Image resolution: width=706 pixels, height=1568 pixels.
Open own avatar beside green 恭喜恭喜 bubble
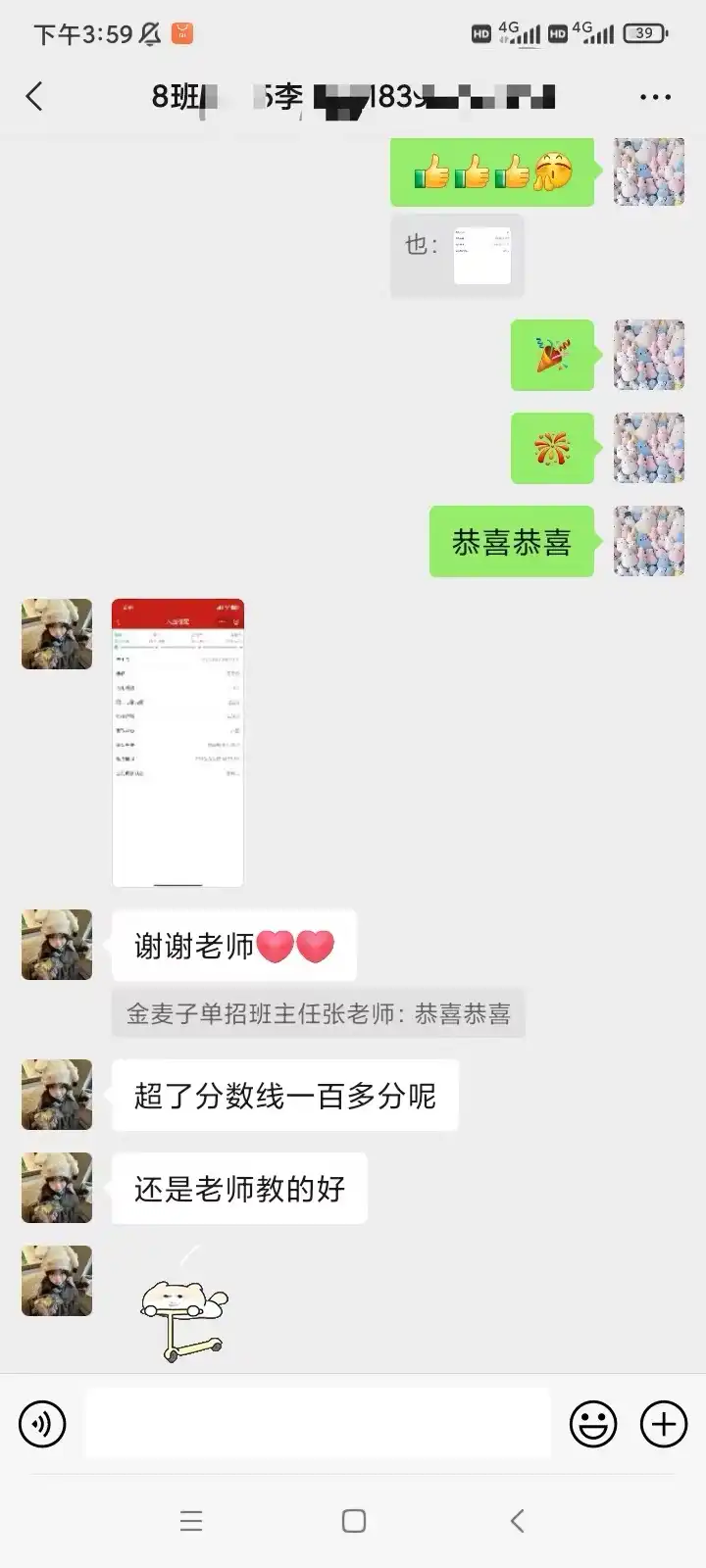pos(648,541)
